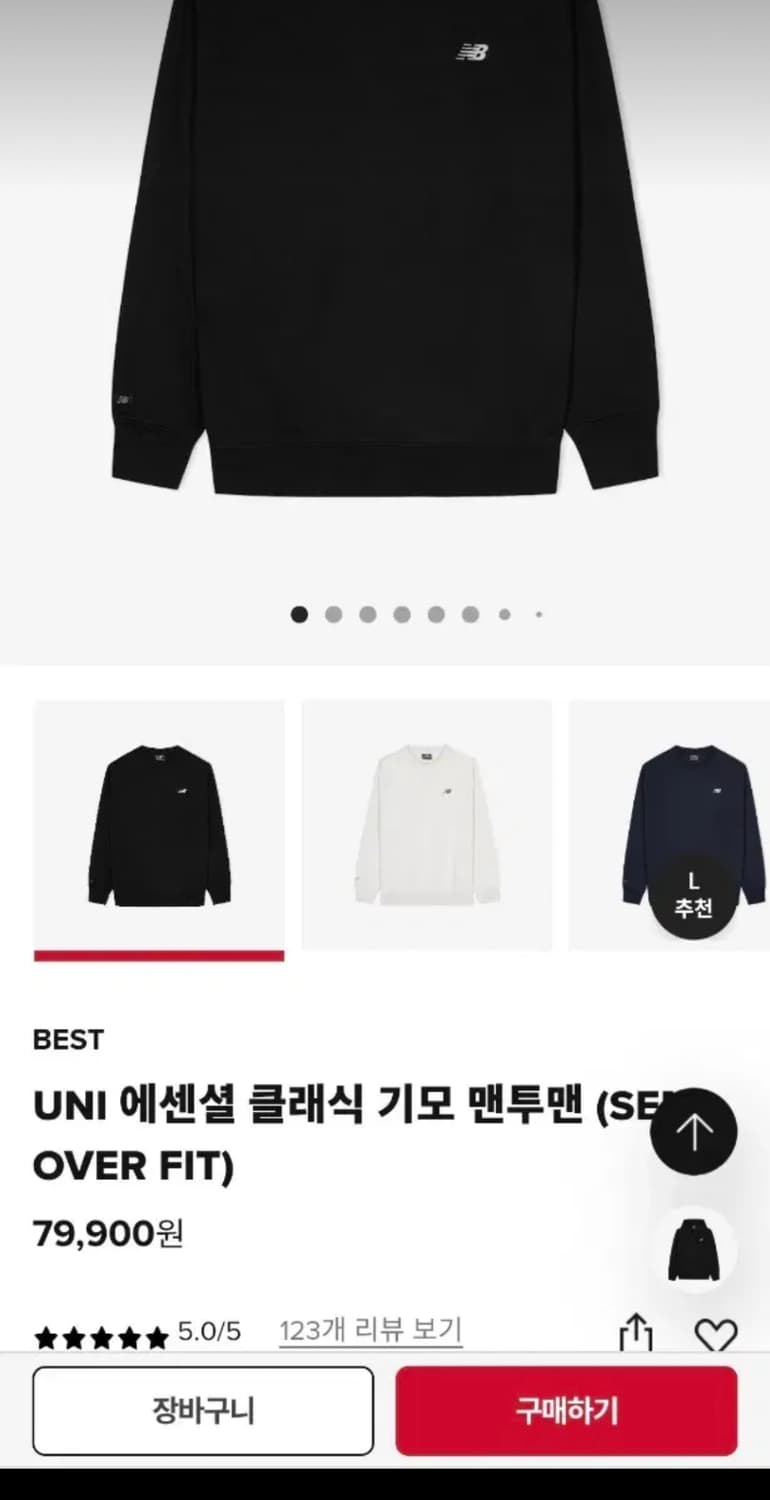Select the first carousel indicator dot

click(x=298, y=613)
